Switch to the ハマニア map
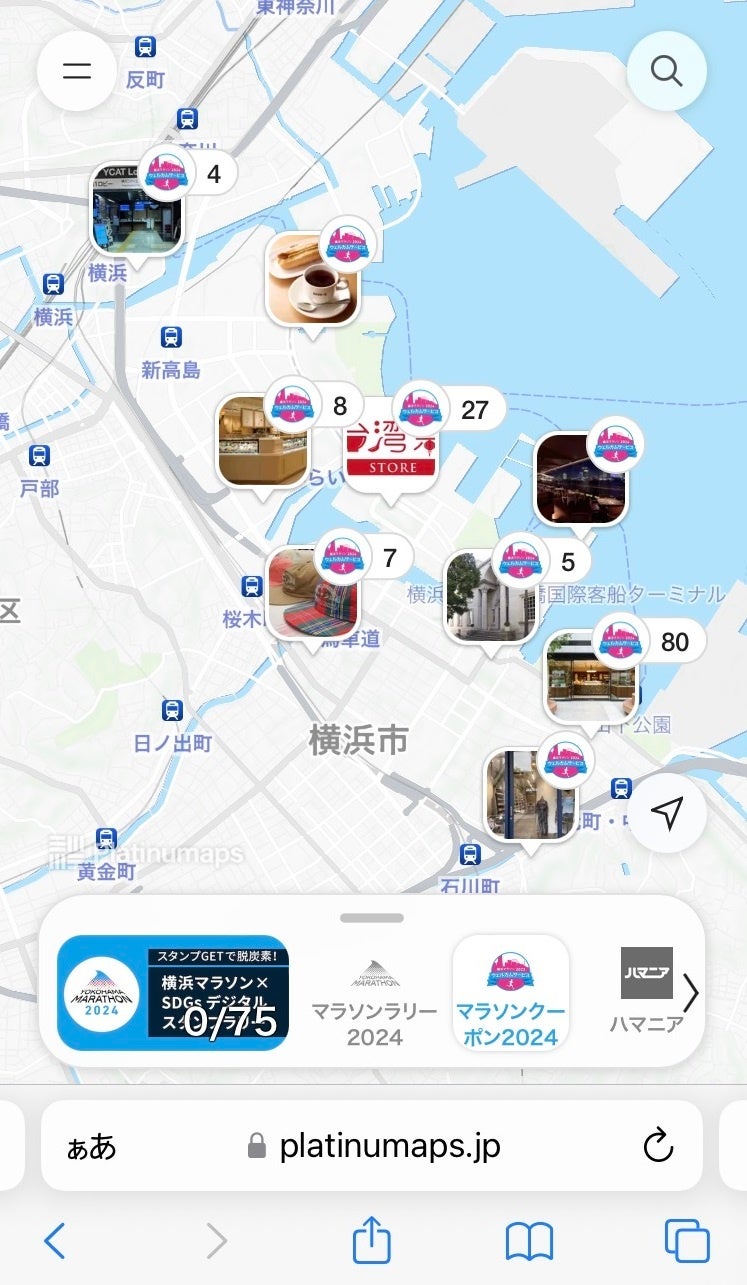The image size is (747, 1285). [x=646, y=990]
